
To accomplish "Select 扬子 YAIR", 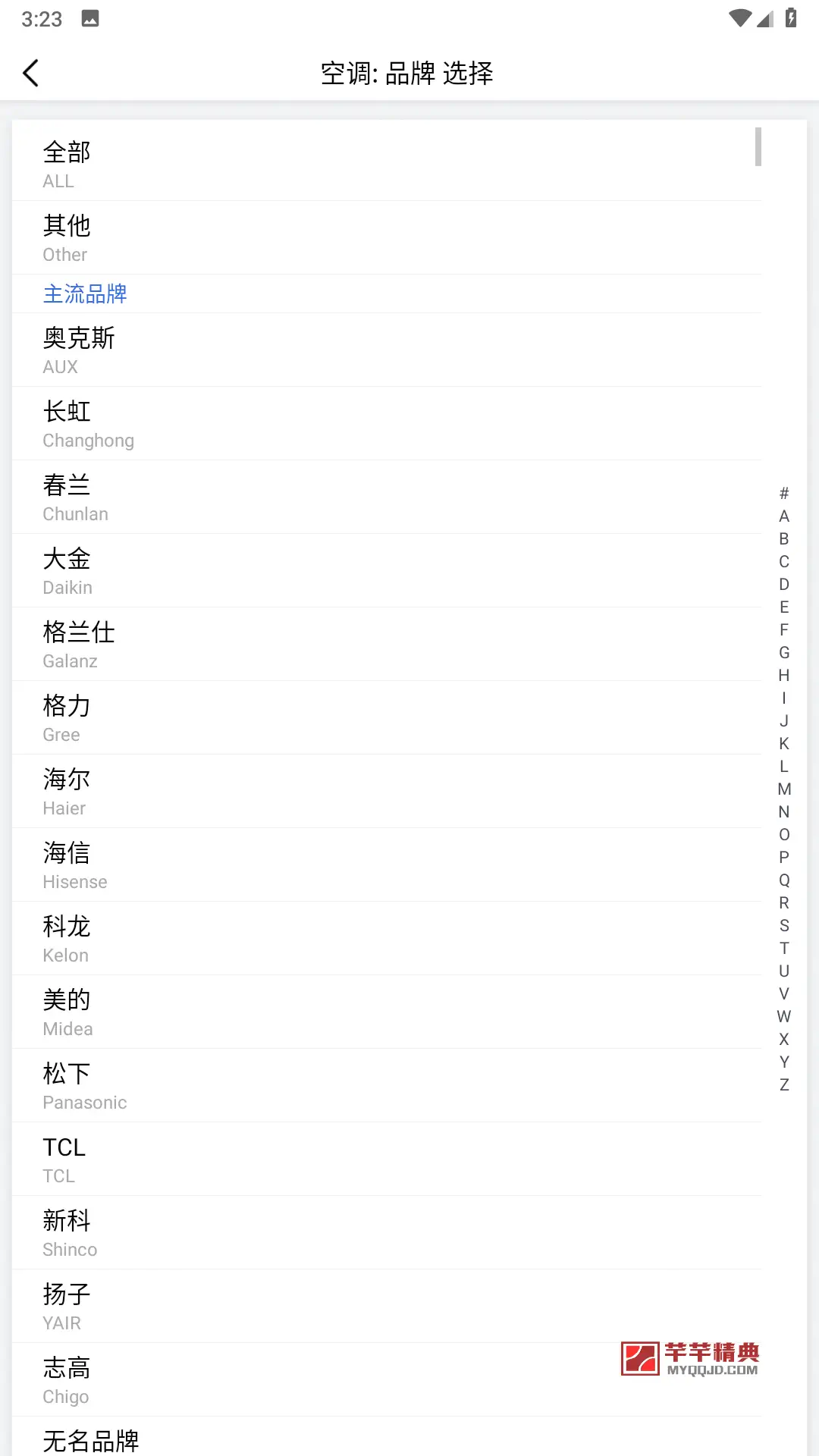I will click(387, 1306).
